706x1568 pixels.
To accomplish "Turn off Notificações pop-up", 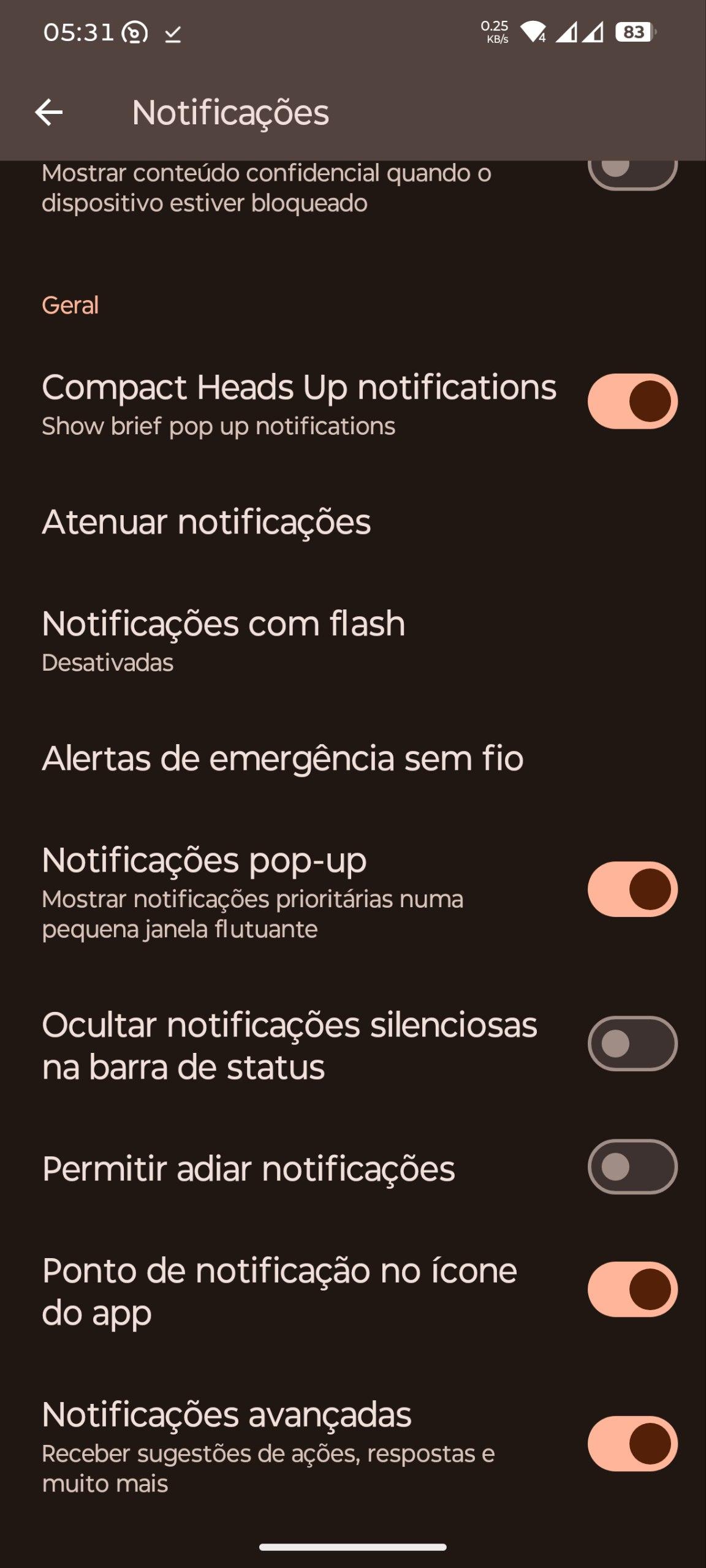I will point(632,889).
